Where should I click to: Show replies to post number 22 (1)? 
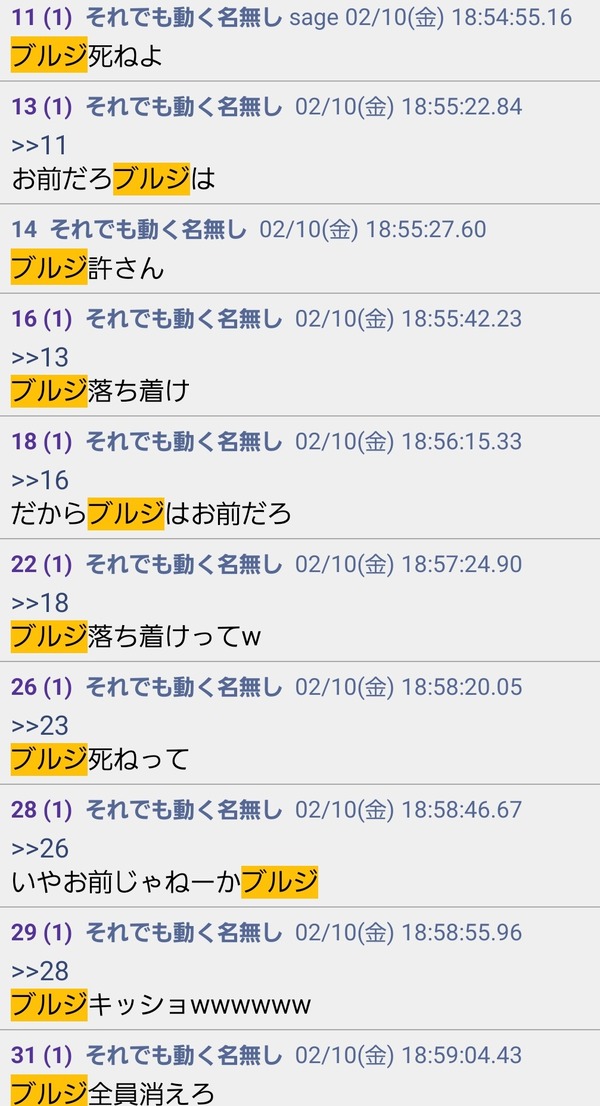(42, 564)
